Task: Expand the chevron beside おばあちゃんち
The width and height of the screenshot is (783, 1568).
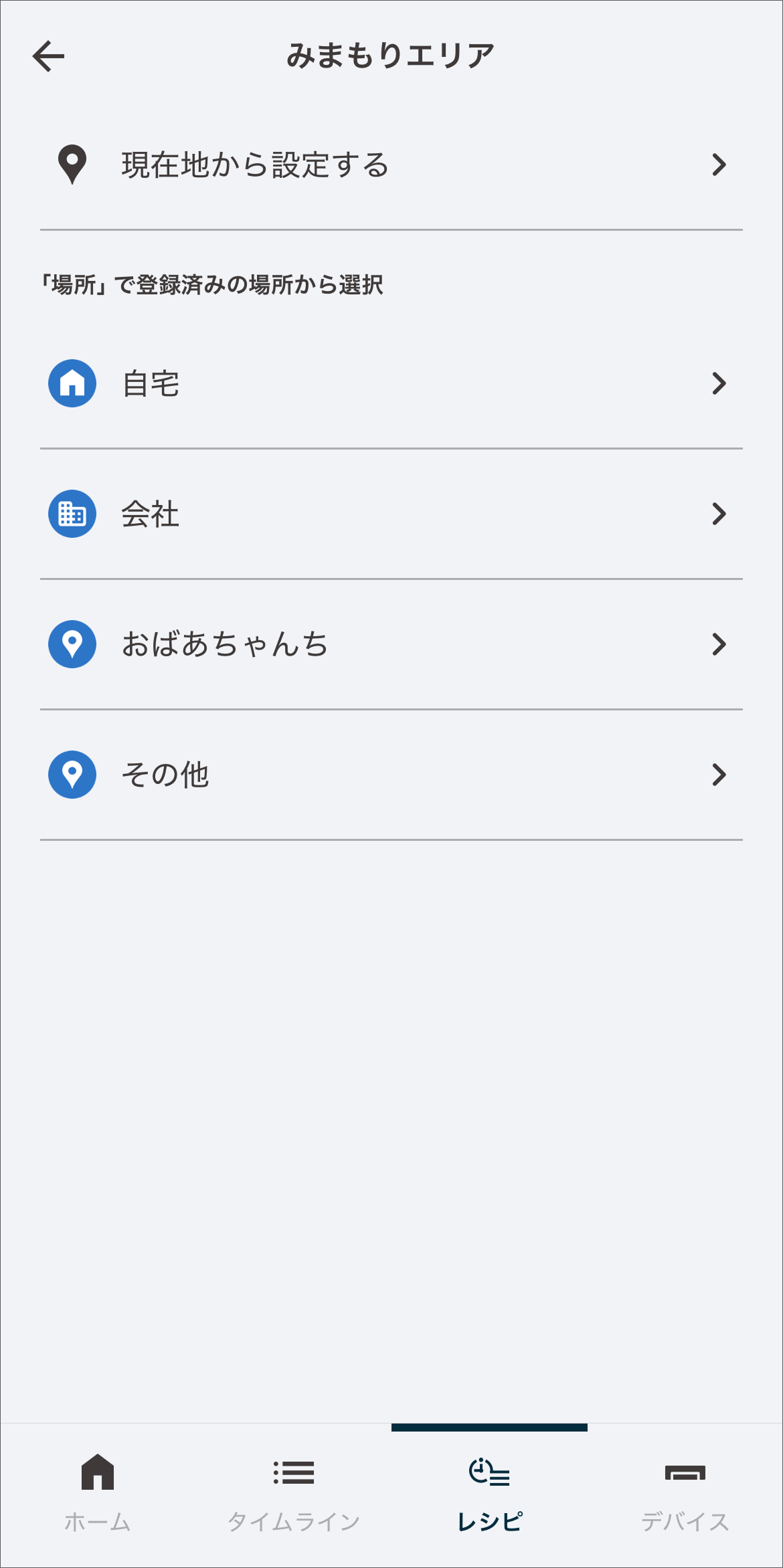Action: 719,644
